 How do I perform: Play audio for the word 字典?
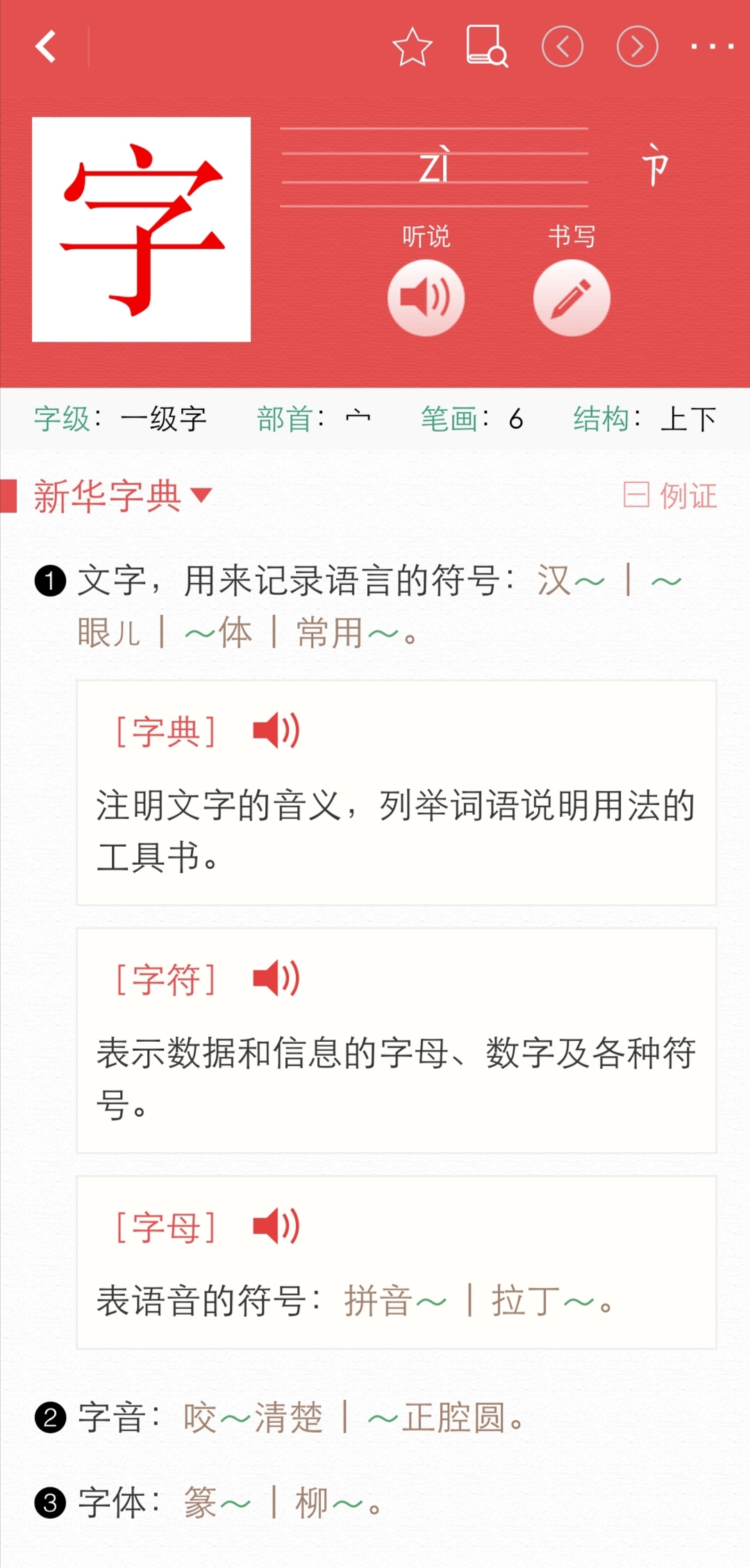click(276, 731)
